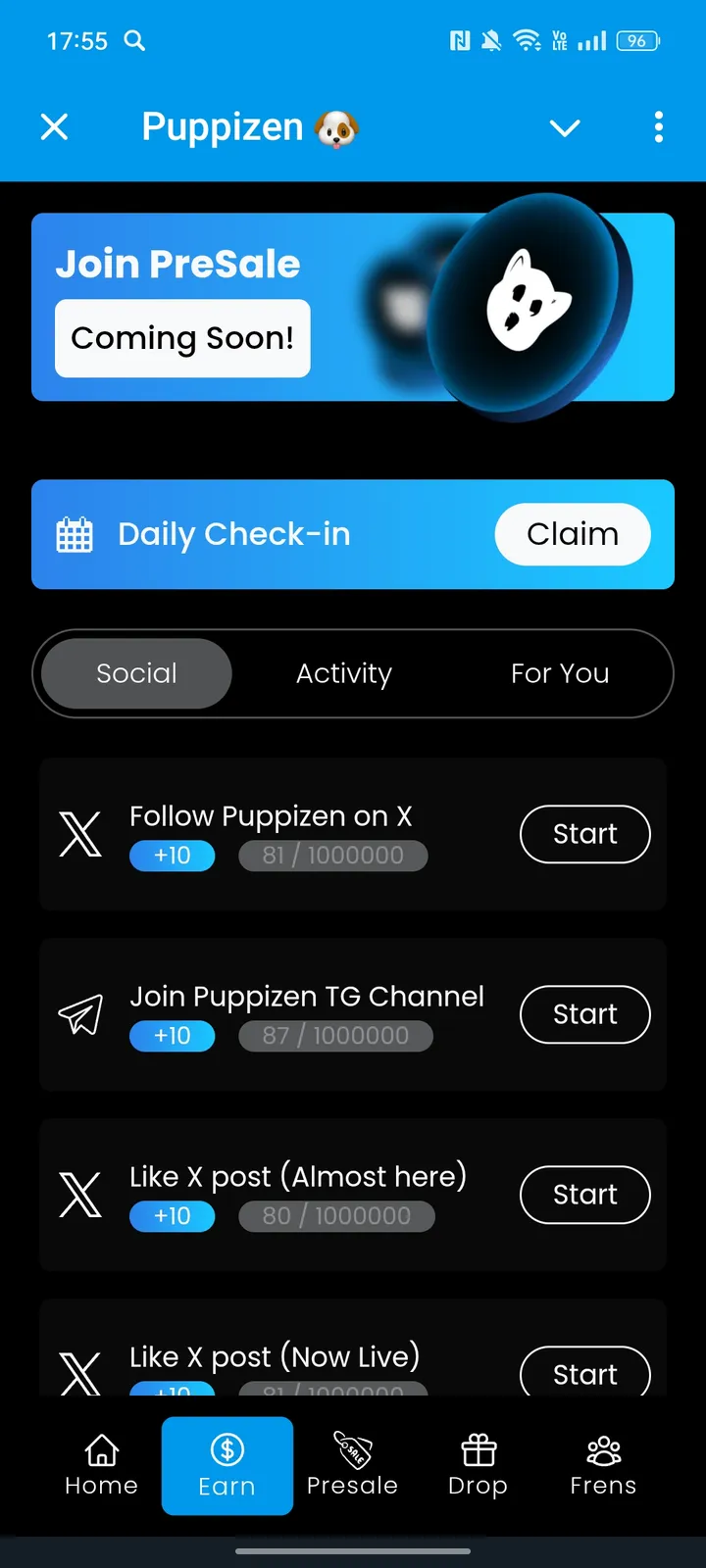Select the Social tab
The height and width of the screenshot is (1568, 706).
[136, 673]
